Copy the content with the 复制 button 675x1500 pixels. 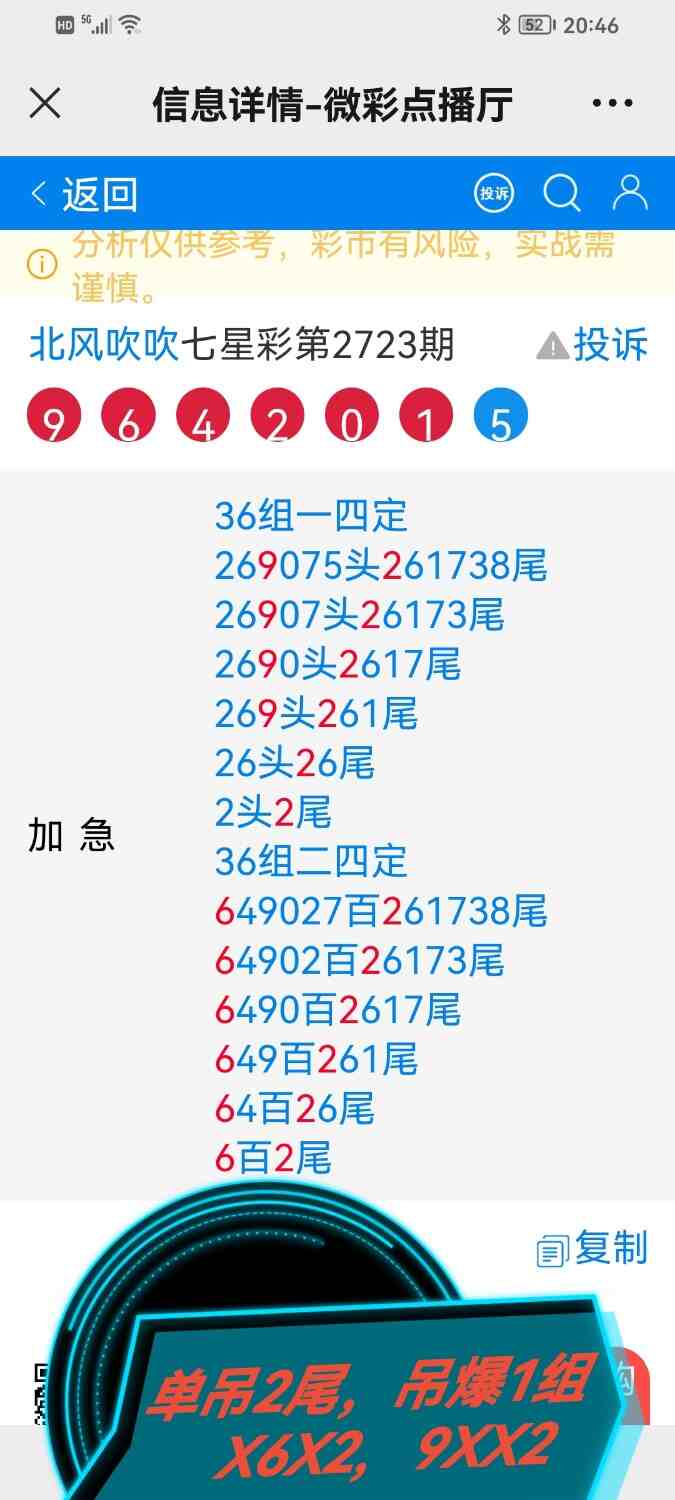click(593, 1249)
